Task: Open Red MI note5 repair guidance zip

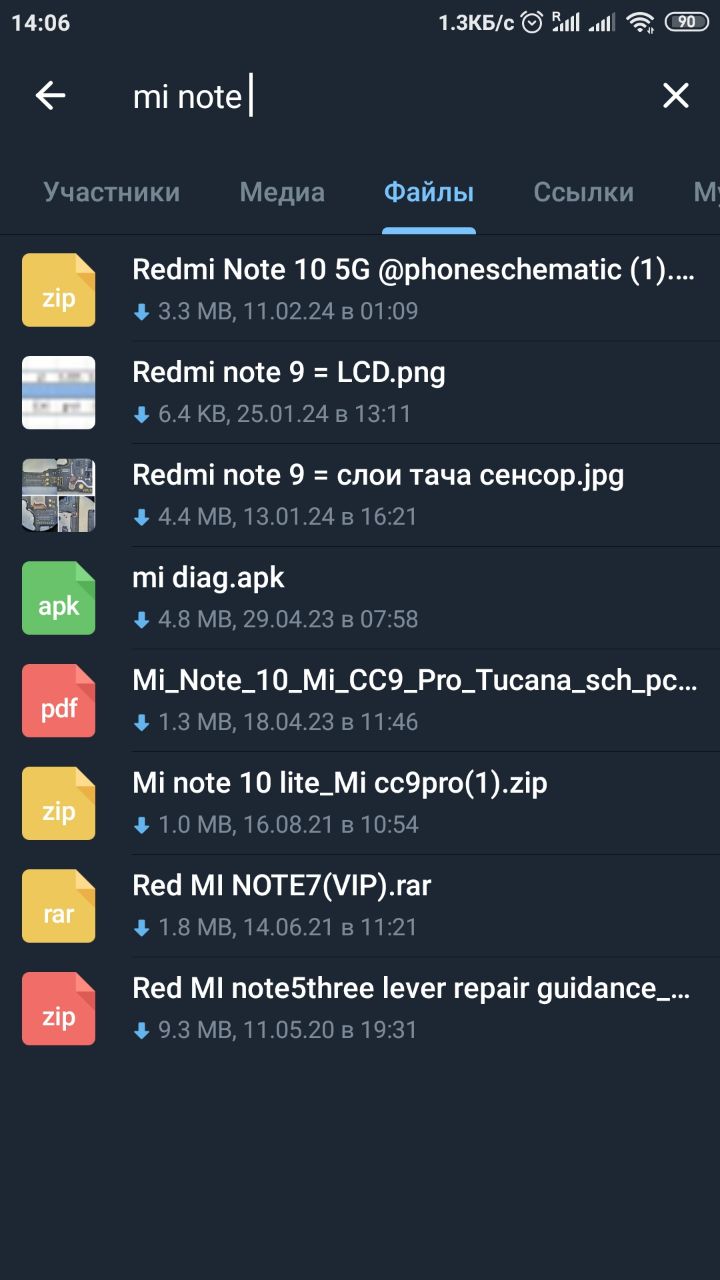Action: (360, 1008)
